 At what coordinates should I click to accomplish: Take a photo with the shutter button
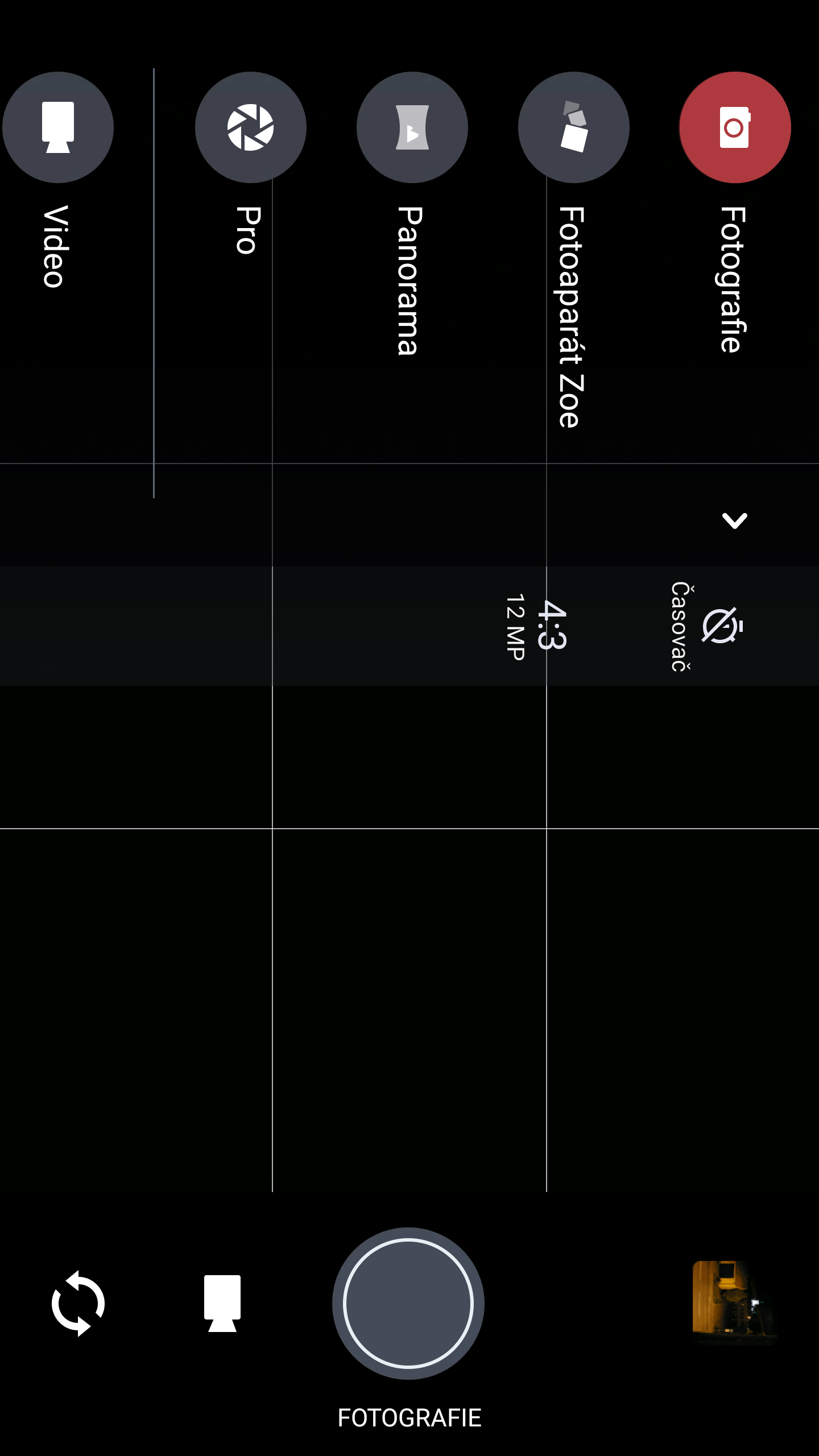(x=408, y=1303)
